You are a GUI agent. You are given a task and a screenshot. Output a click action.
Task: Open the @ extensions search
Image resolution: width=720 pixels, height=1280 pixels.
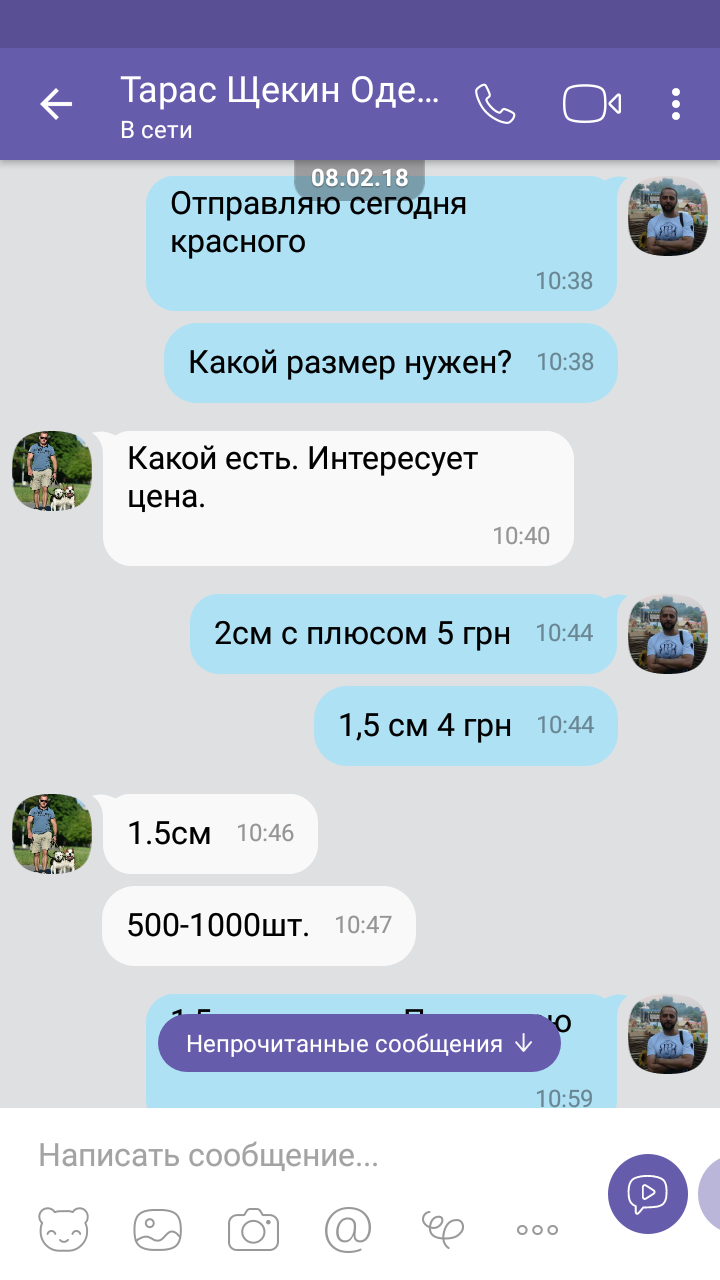pyautogui.click(x=348, y=1229)
